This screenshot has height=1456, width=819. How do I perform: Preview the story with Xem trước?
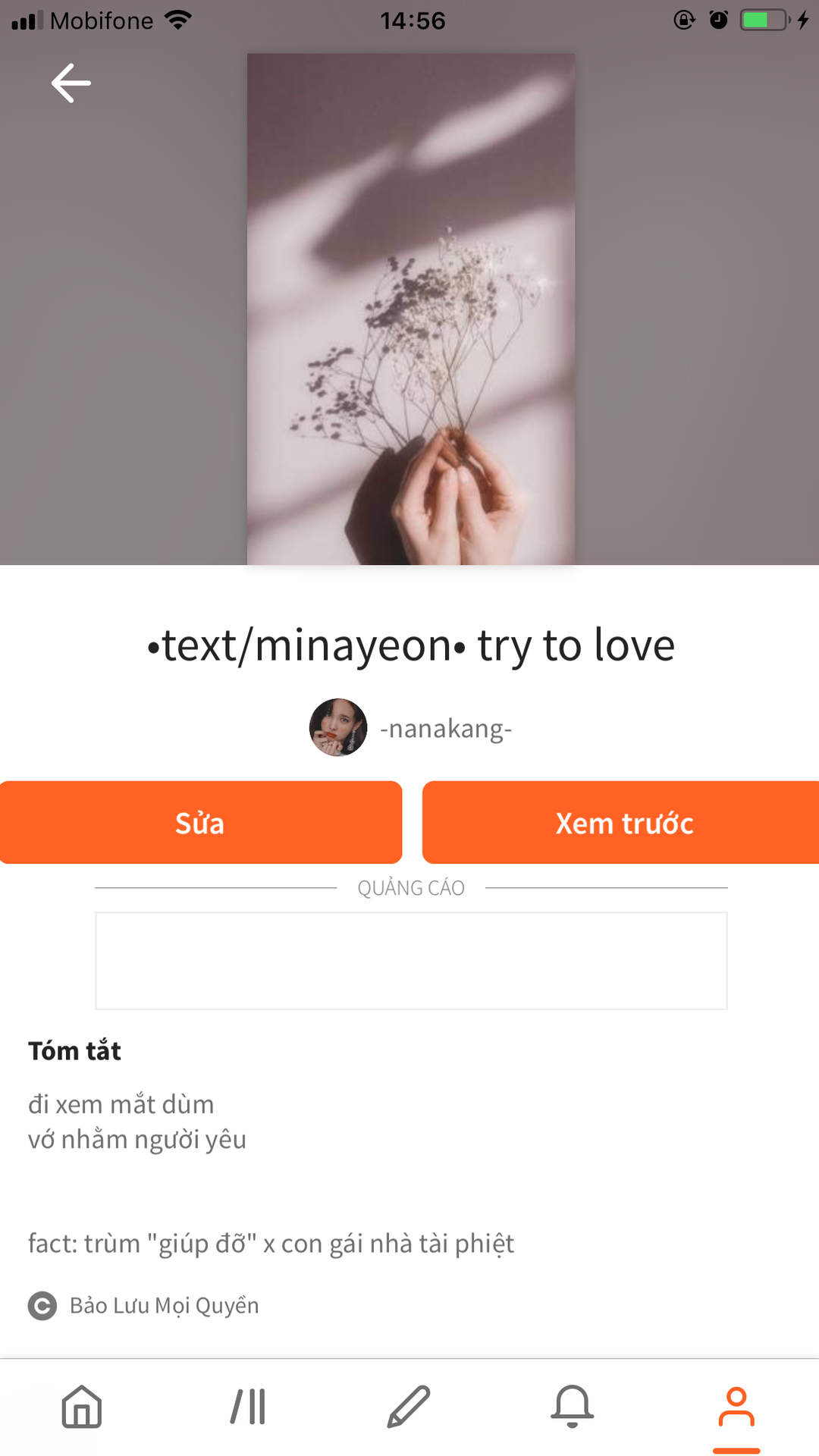pos(622,823)
